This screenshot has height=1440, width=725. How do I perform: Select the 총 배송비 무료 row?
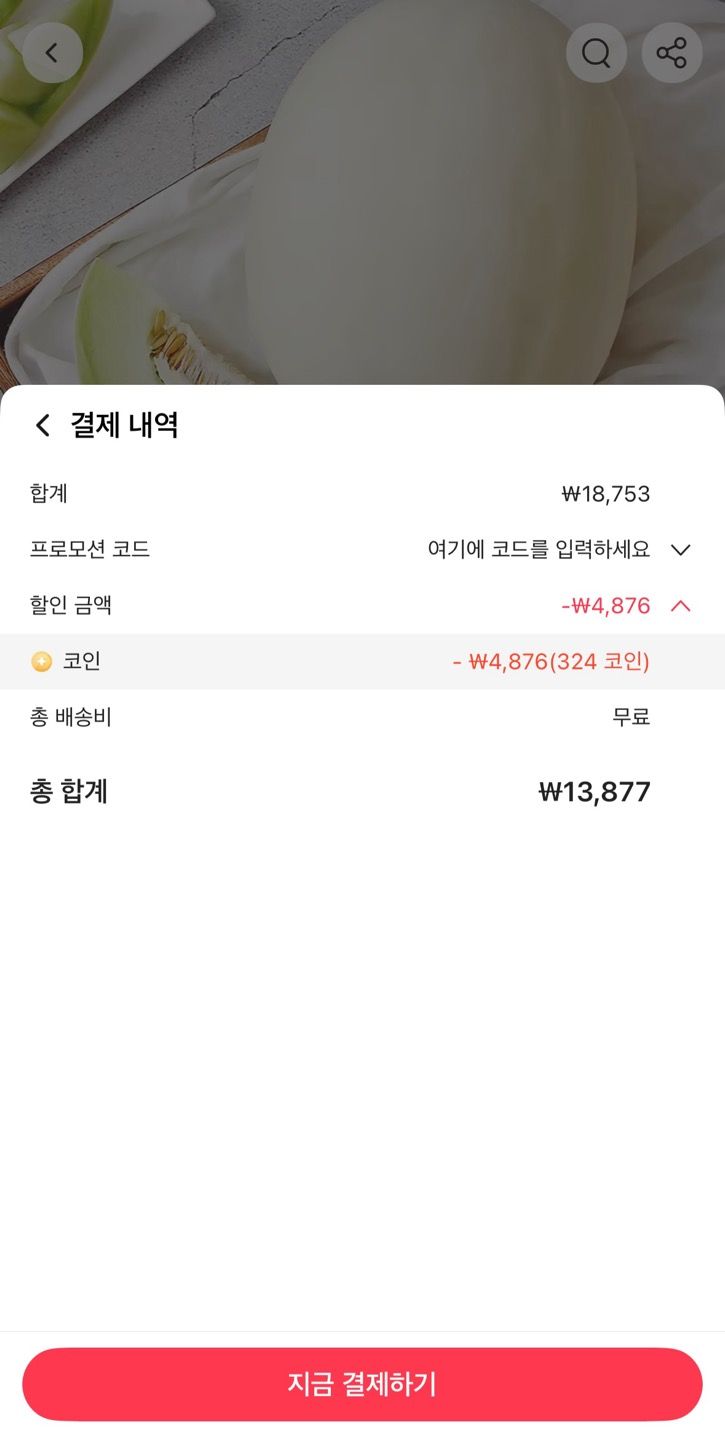tap(362, 717)
